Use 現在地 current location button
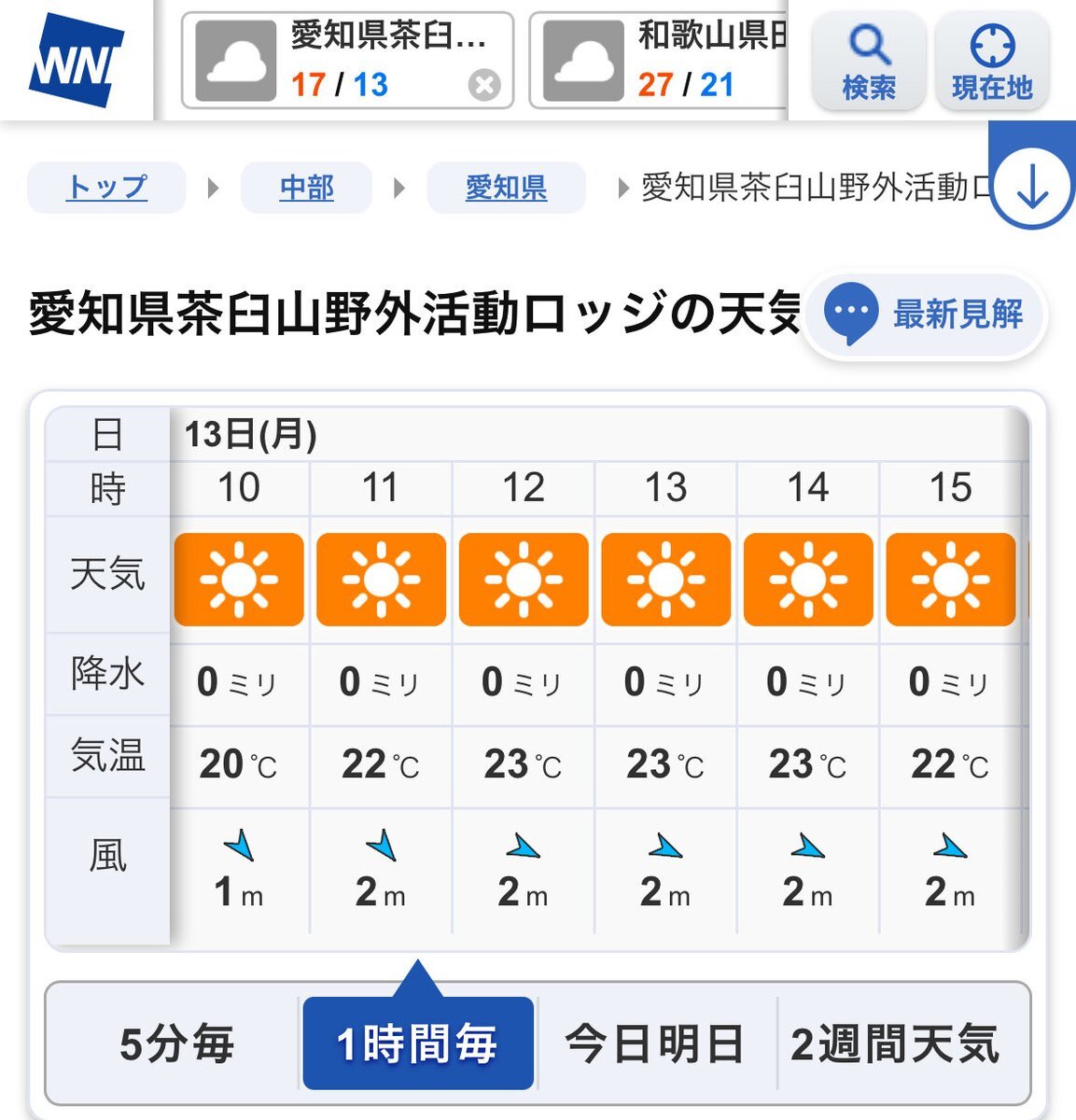The width and height of the screenshot is (1076, 1120). (991, 62)
